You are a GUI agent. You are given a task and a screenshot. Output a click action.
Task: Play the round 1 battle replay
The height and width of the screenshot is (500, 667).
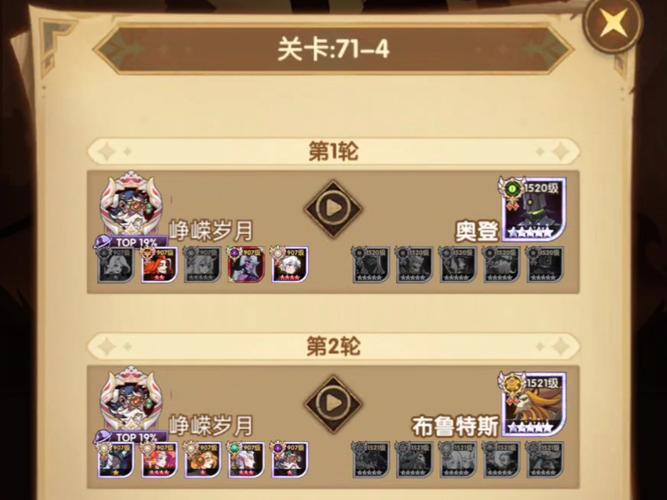333,208
